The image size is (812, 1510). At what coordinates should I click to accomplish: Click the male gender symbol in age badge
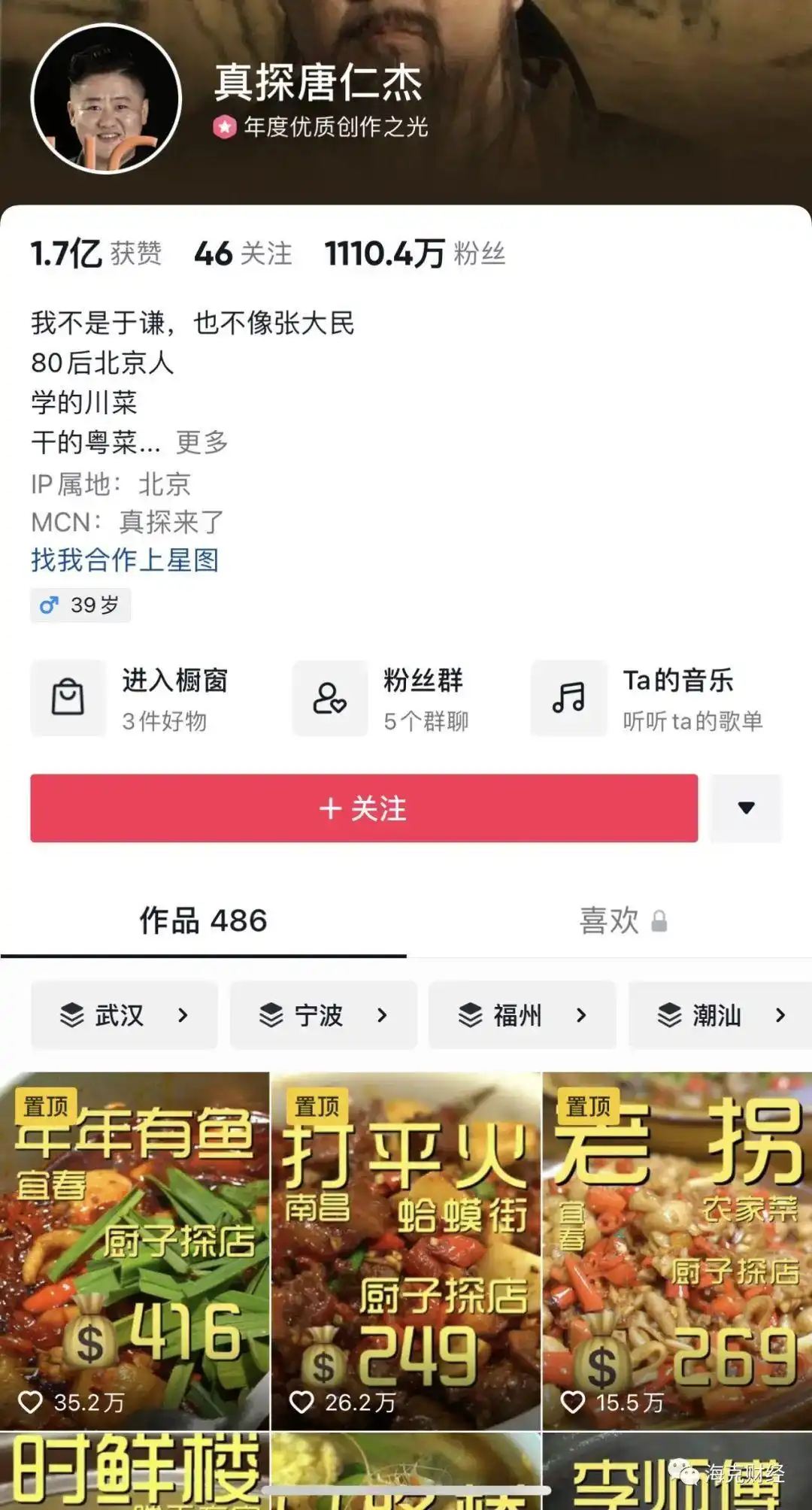(50, 604)
